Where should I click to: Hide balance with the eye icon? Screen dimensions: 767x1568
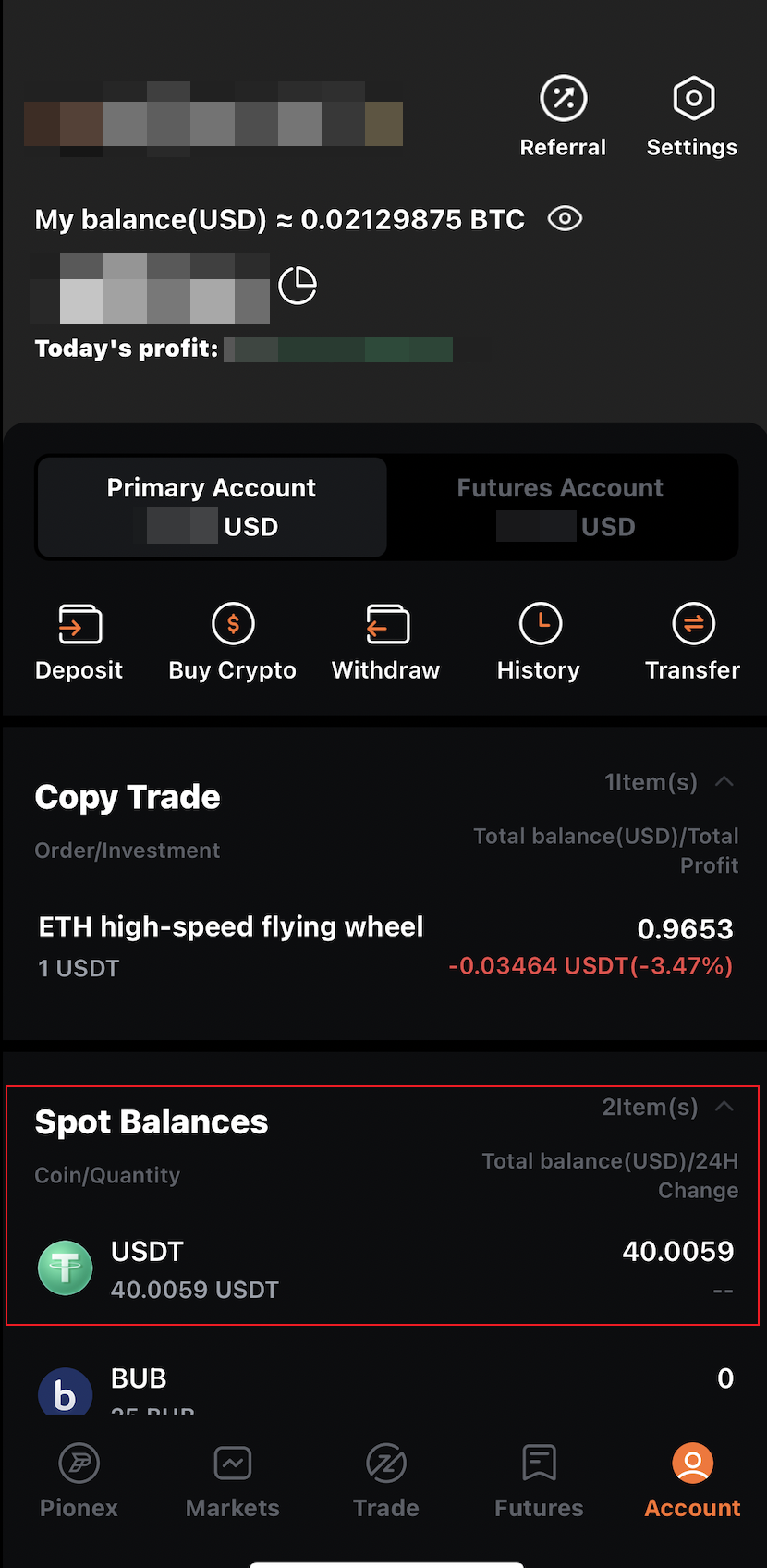click(565, 219)
